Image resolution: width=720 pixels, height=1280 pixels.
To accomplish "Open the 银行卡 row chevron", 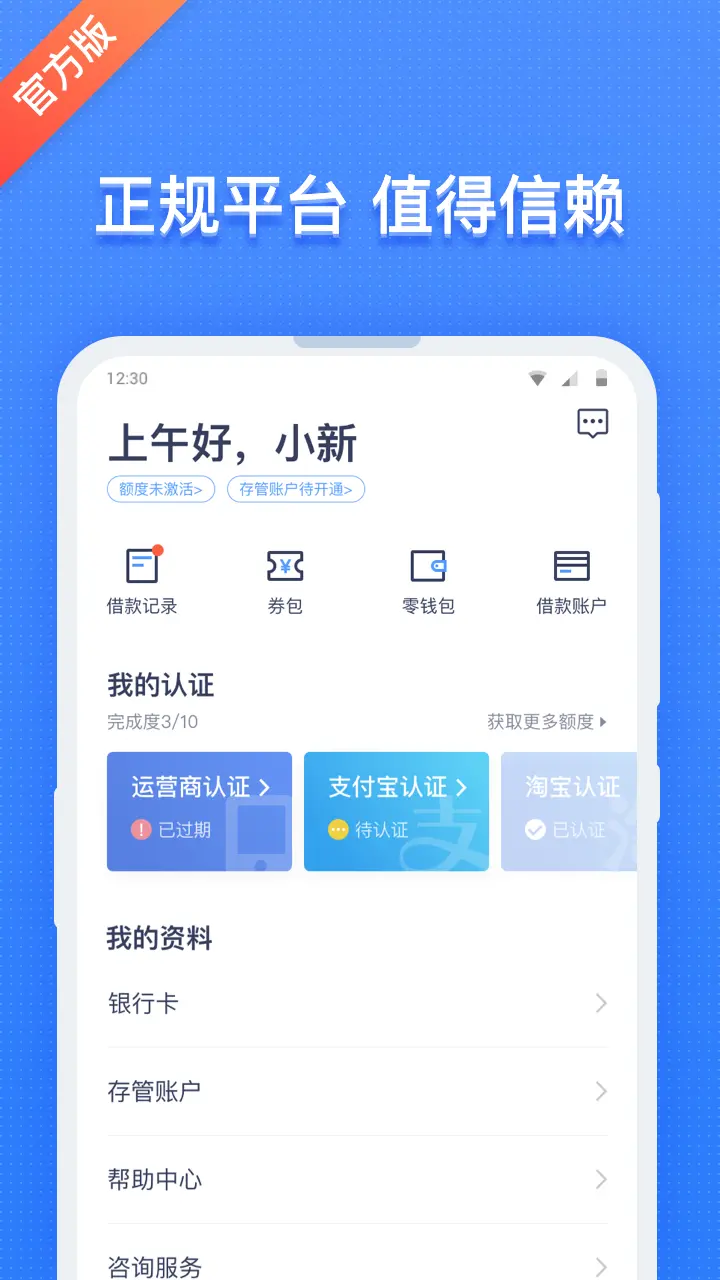I will [600, 1003].
